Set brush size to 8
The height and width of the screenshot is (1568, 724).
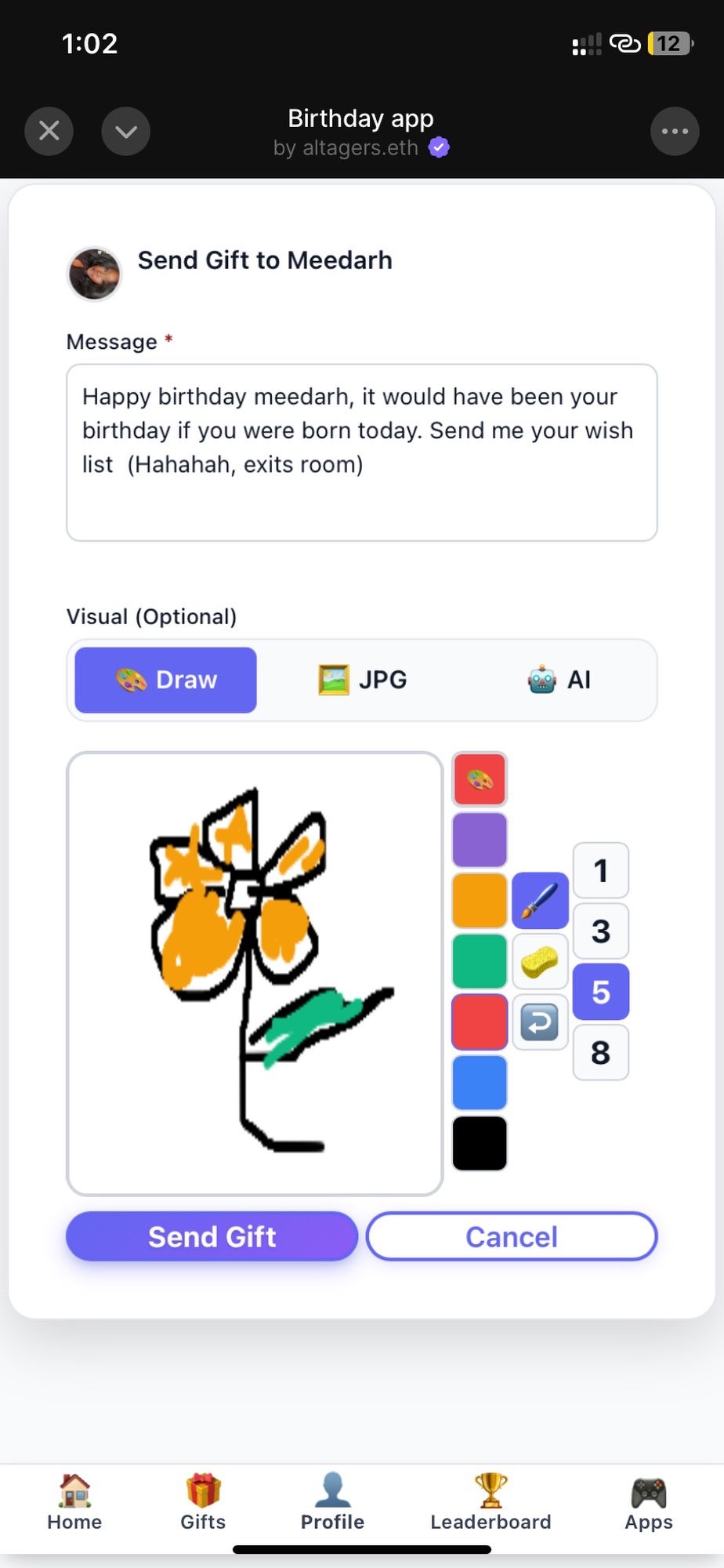tap(601, 1052)
